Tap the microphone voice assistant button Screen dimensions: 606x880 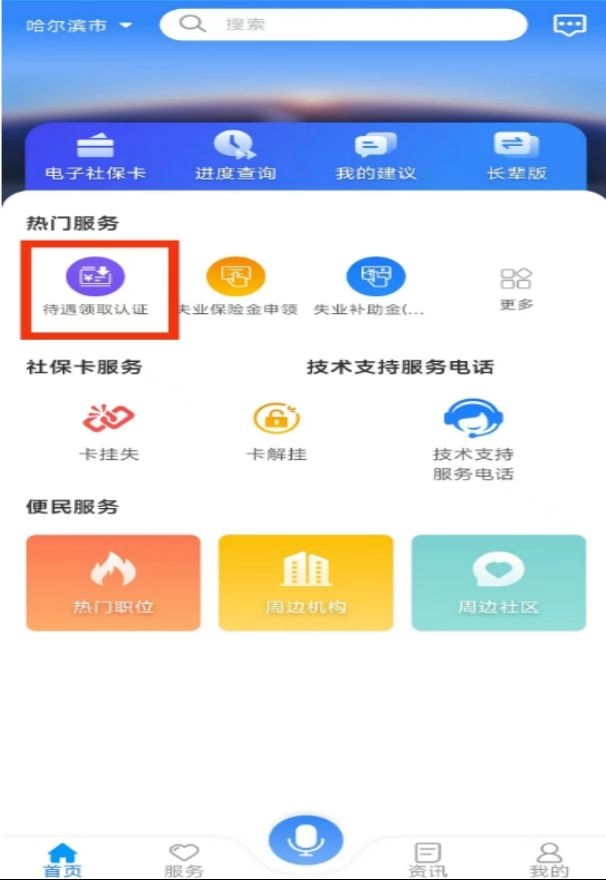tap(305, 842)
